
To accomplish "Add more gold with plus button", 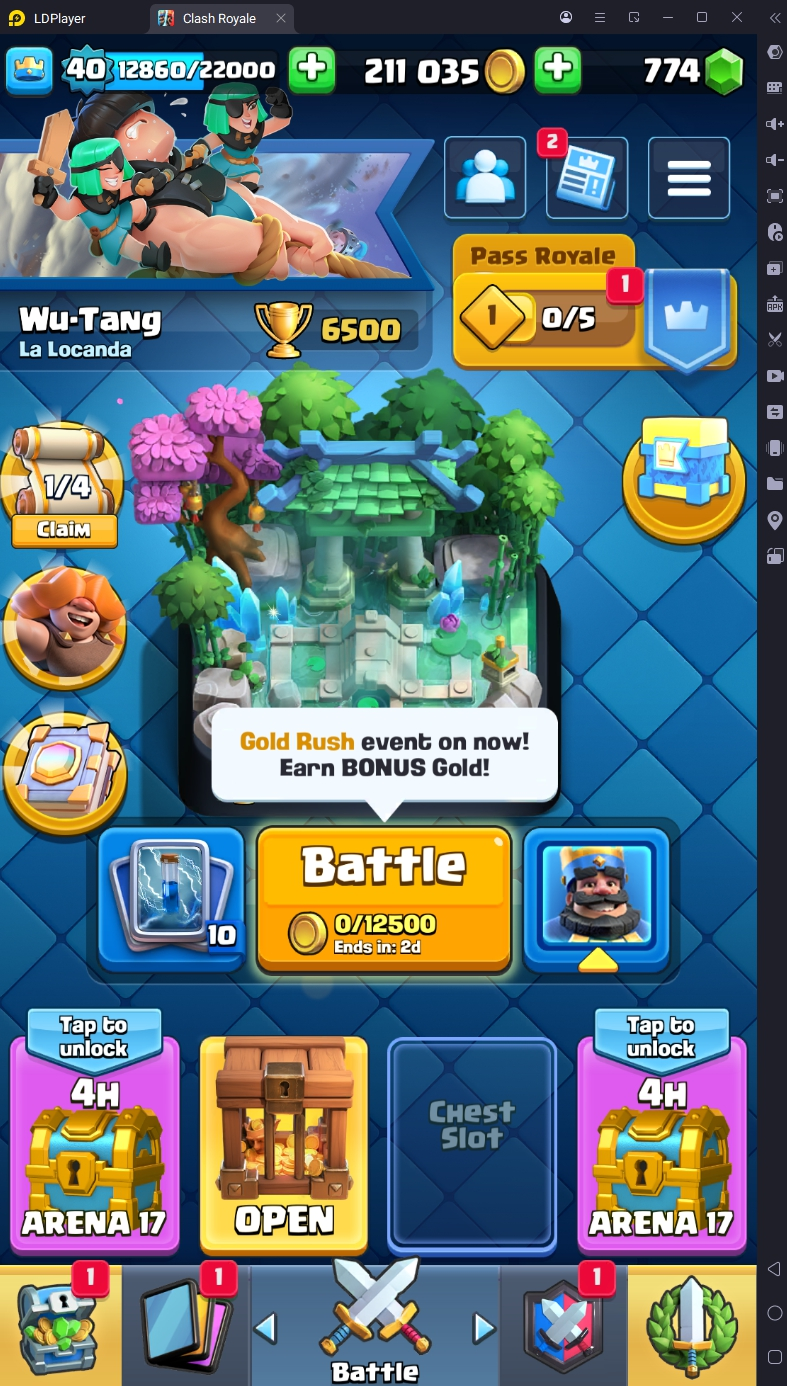I will tap(558, 70).
